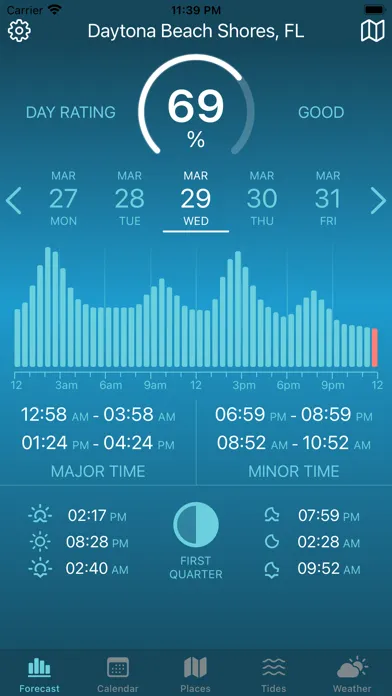Image resolution: width=392 pixels, height=696 pixels.
Task: Switch to the Tides tab
Action: (x=273, y=675)
